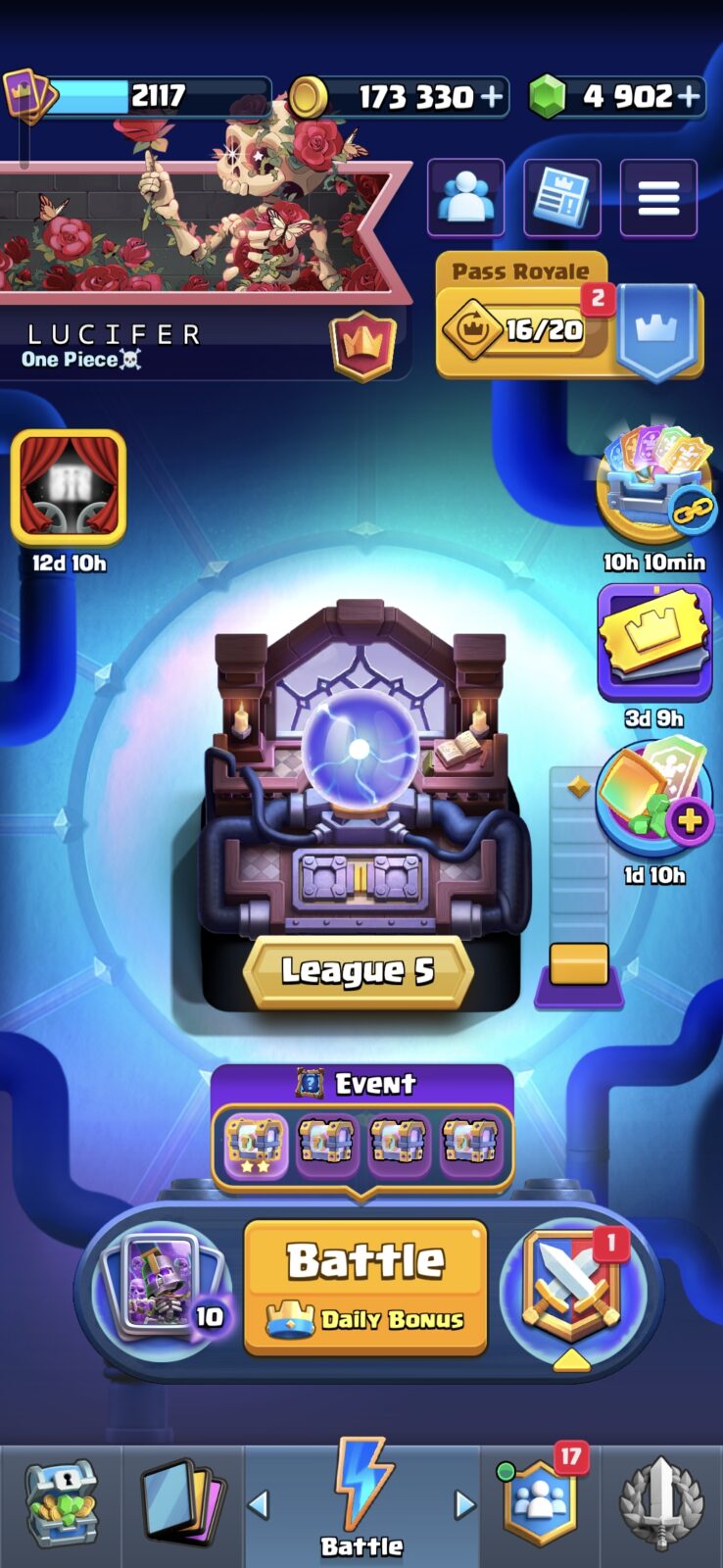This screenshot has width=723, height=1568.
Task: Switch to the tournaments sword tab
Action: pos(662,1504)
